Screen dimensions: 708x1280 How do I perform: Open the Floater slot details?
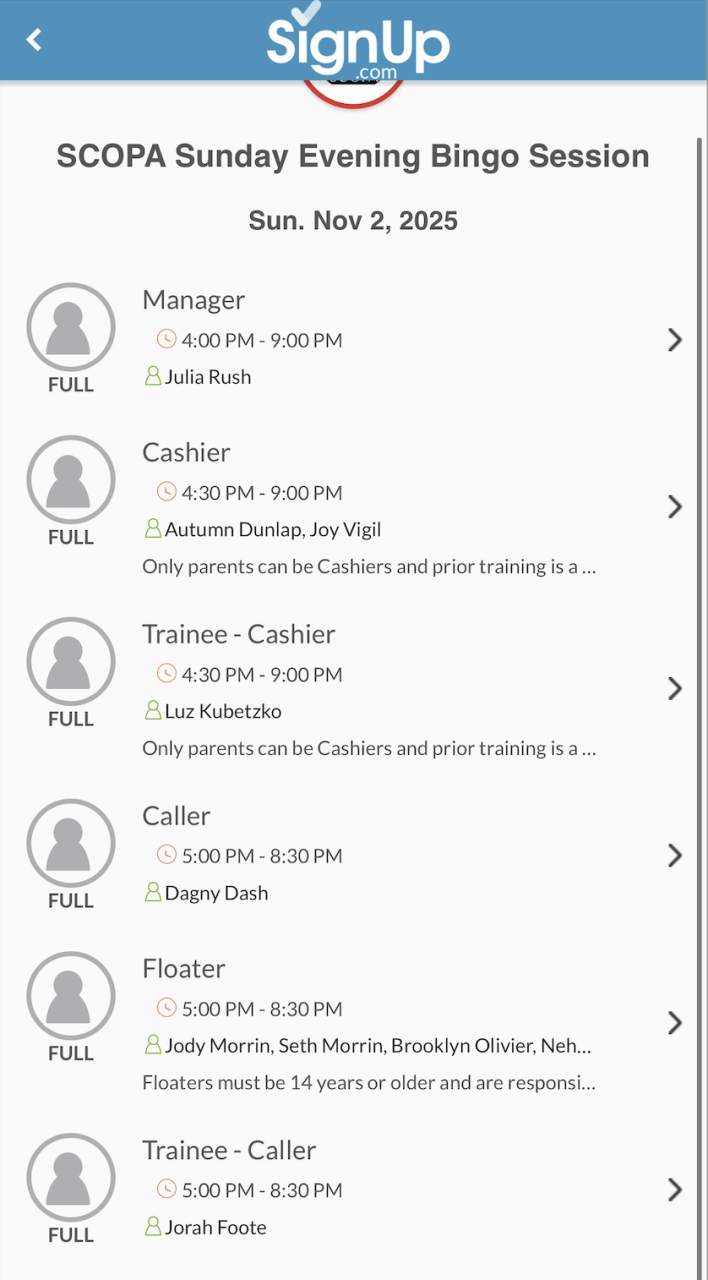click(674, 1023)
